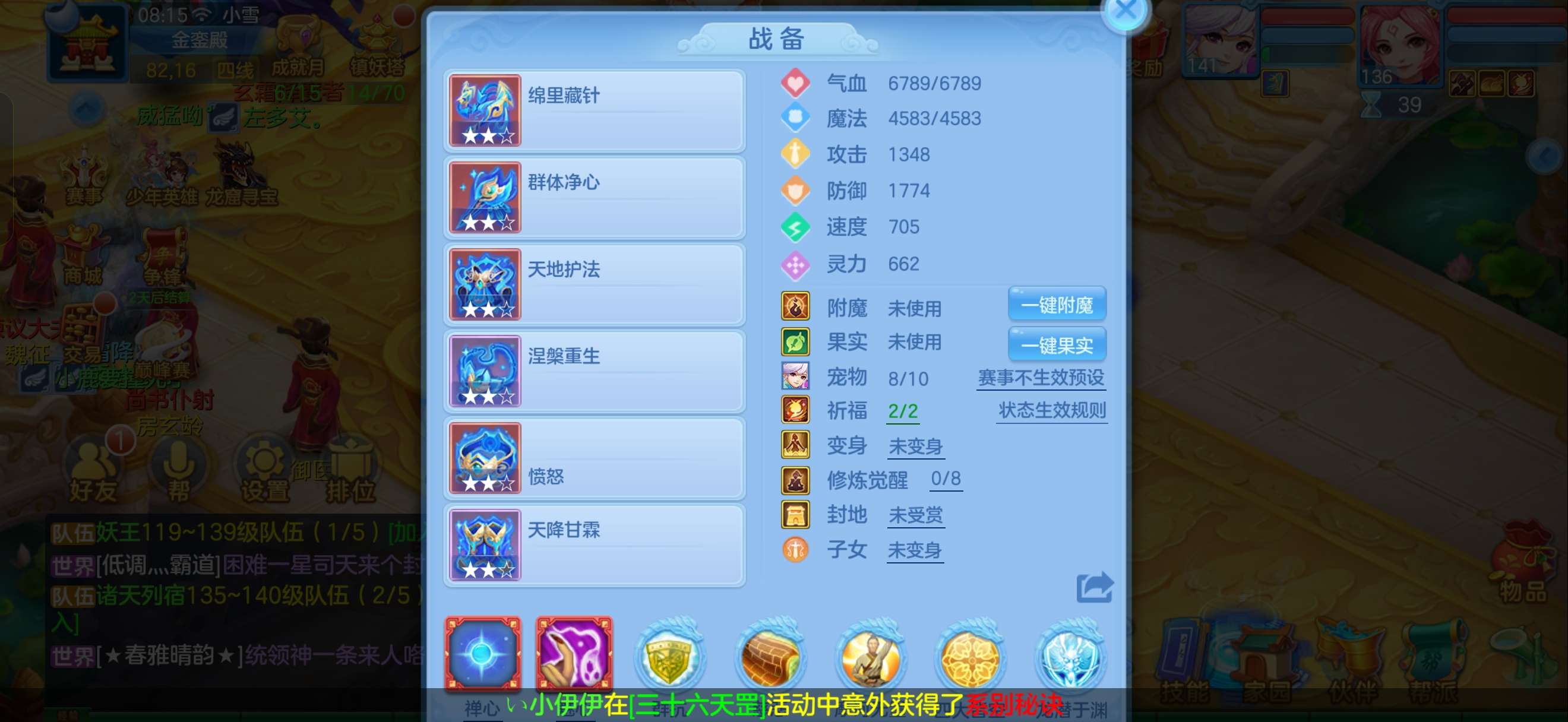The width and height of the screenshot is (1568, 722).
Task: Open the 天降甘霖 skill row
Action: [x=595, y=545]
